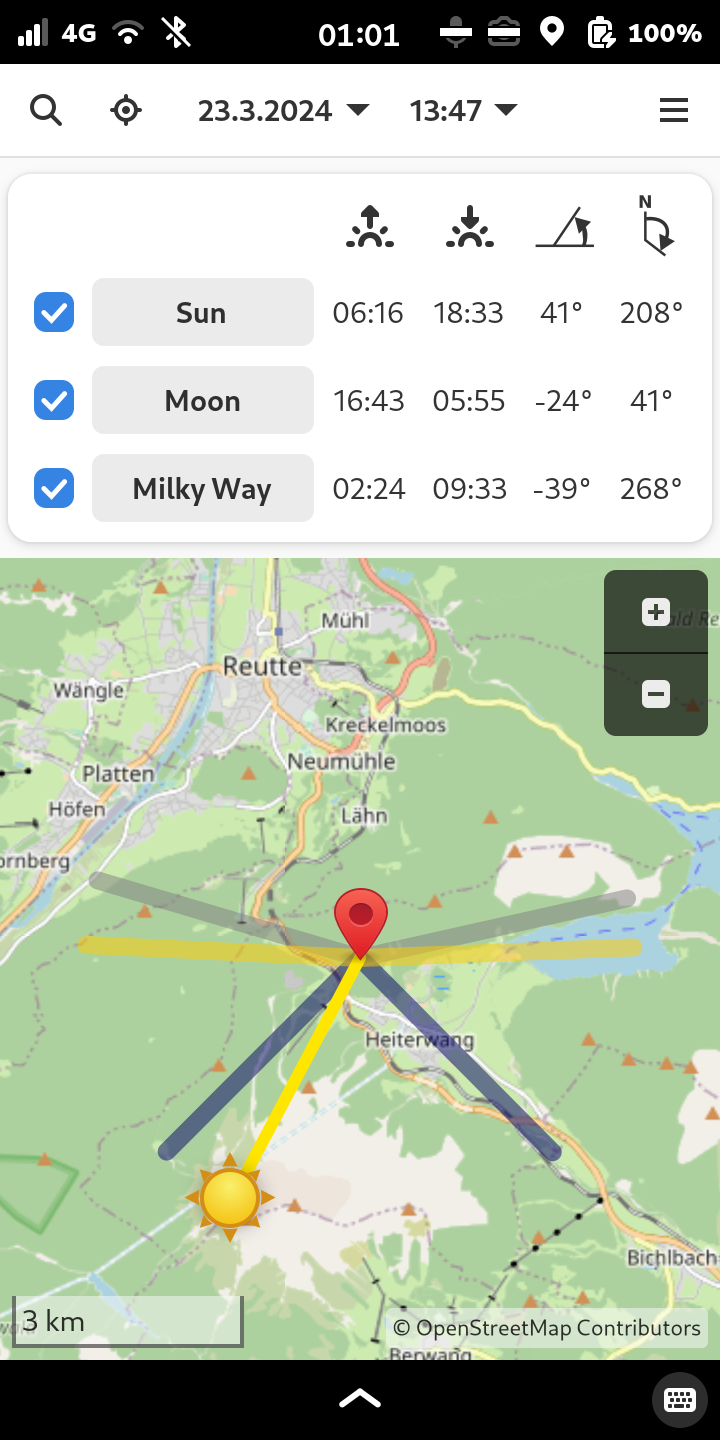
Task: Zoom in on the map
Action: 656,612
